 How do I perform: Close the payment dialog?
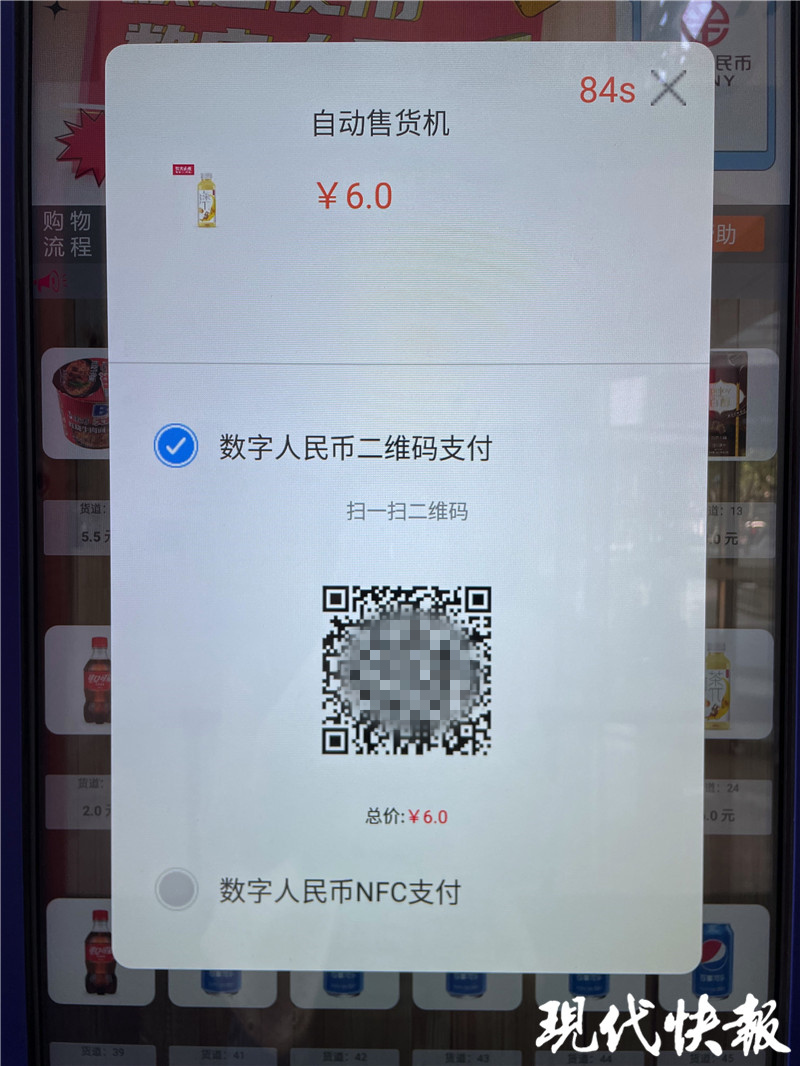[668, 89]
